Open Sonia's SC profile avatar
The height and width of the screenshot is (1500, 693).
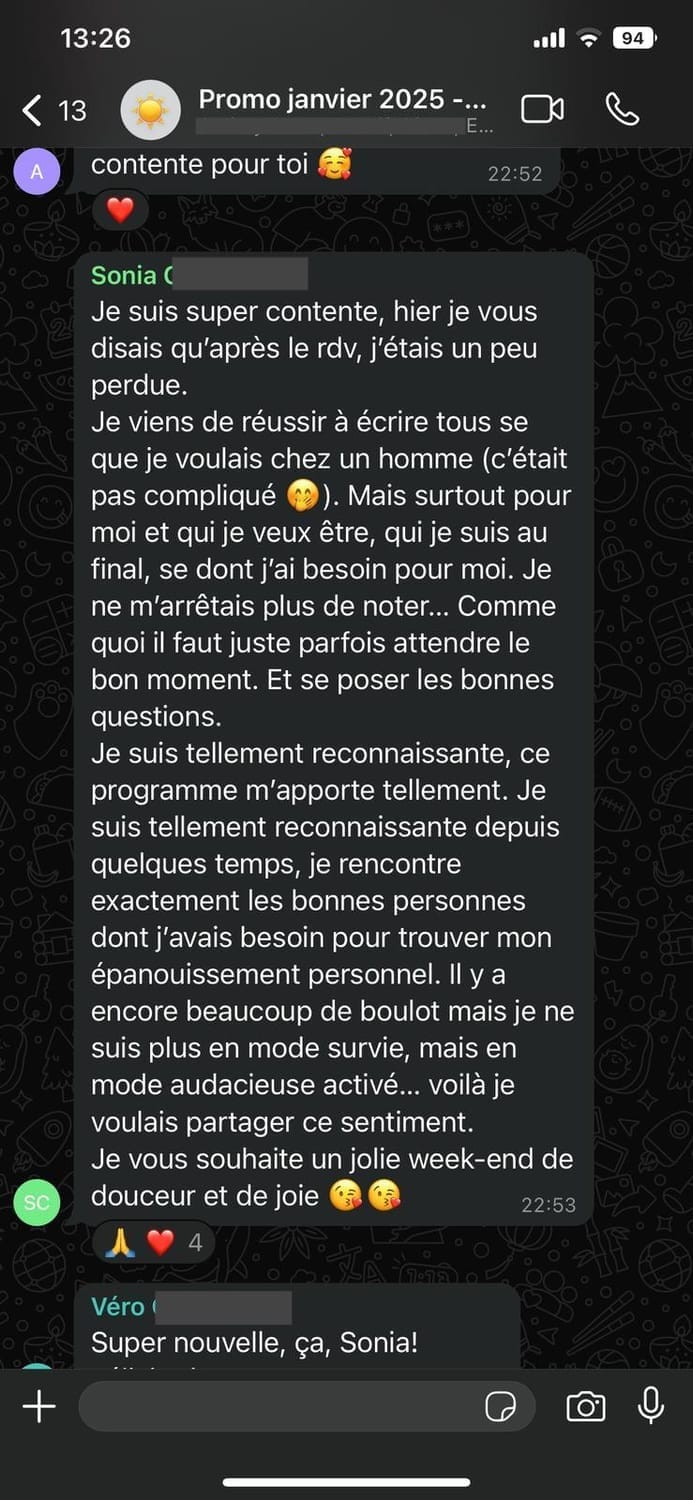[37, 1202]
